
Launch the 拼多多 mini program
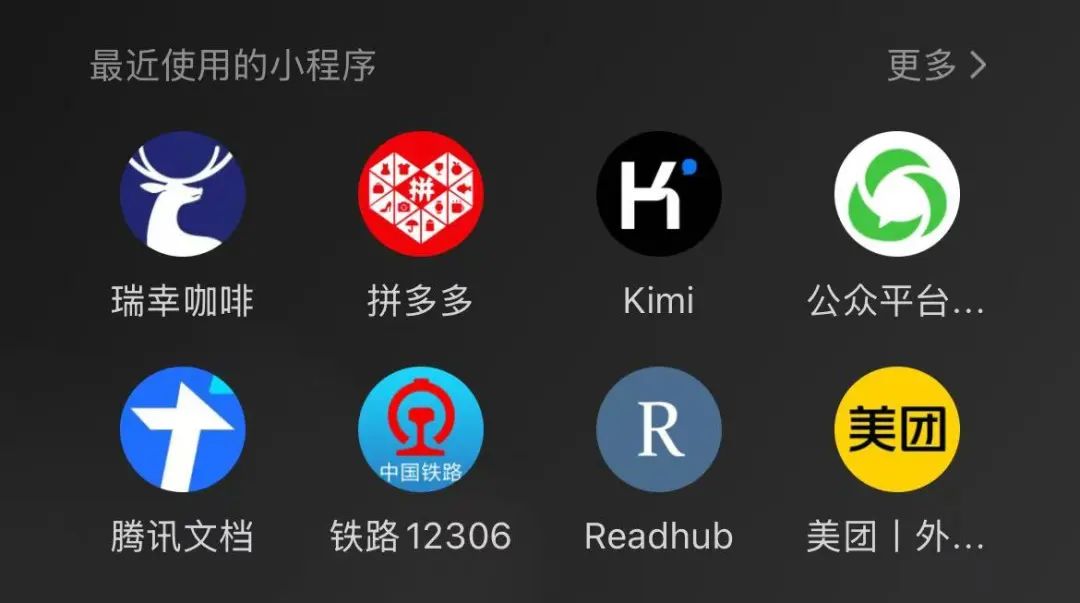tap(420, 194)
